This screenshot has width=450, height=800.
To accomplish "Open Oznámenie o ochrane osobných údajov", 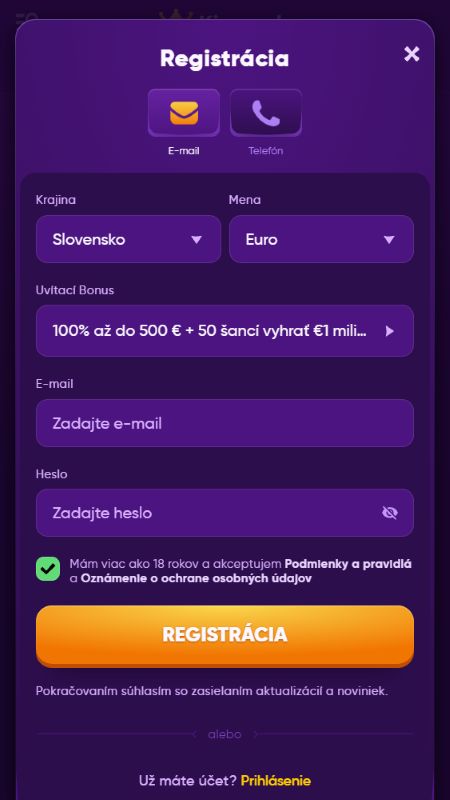I will (196, 578).
